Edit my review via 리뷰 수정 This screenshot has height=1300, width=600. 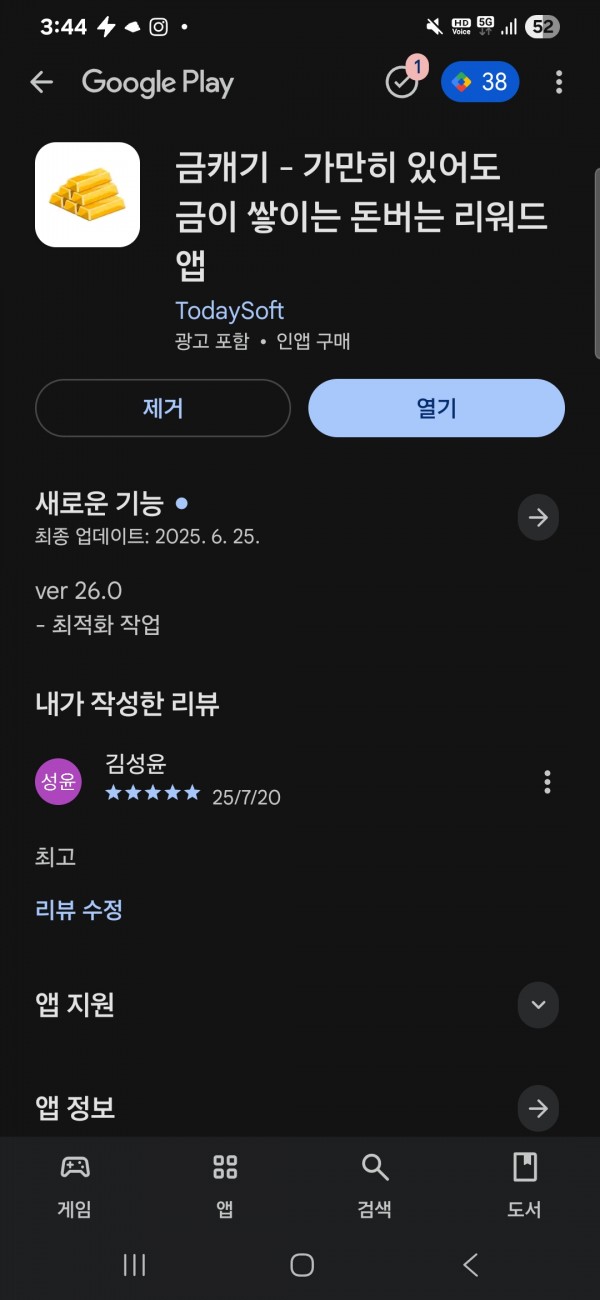click(x=79, y=910)
